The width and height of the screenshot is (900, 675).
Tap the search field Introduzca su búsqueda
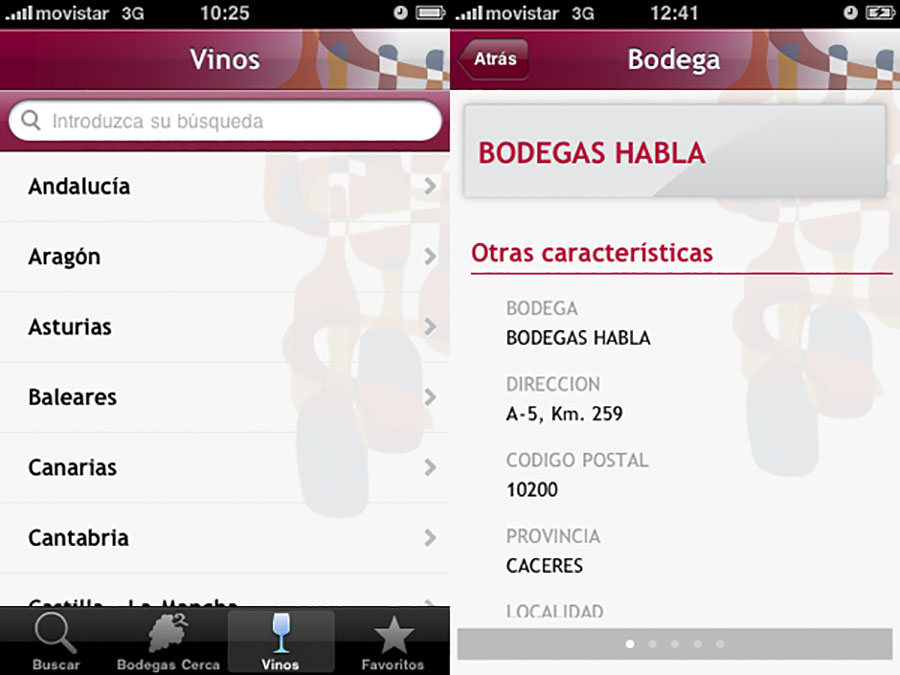[x=225, y=121]
